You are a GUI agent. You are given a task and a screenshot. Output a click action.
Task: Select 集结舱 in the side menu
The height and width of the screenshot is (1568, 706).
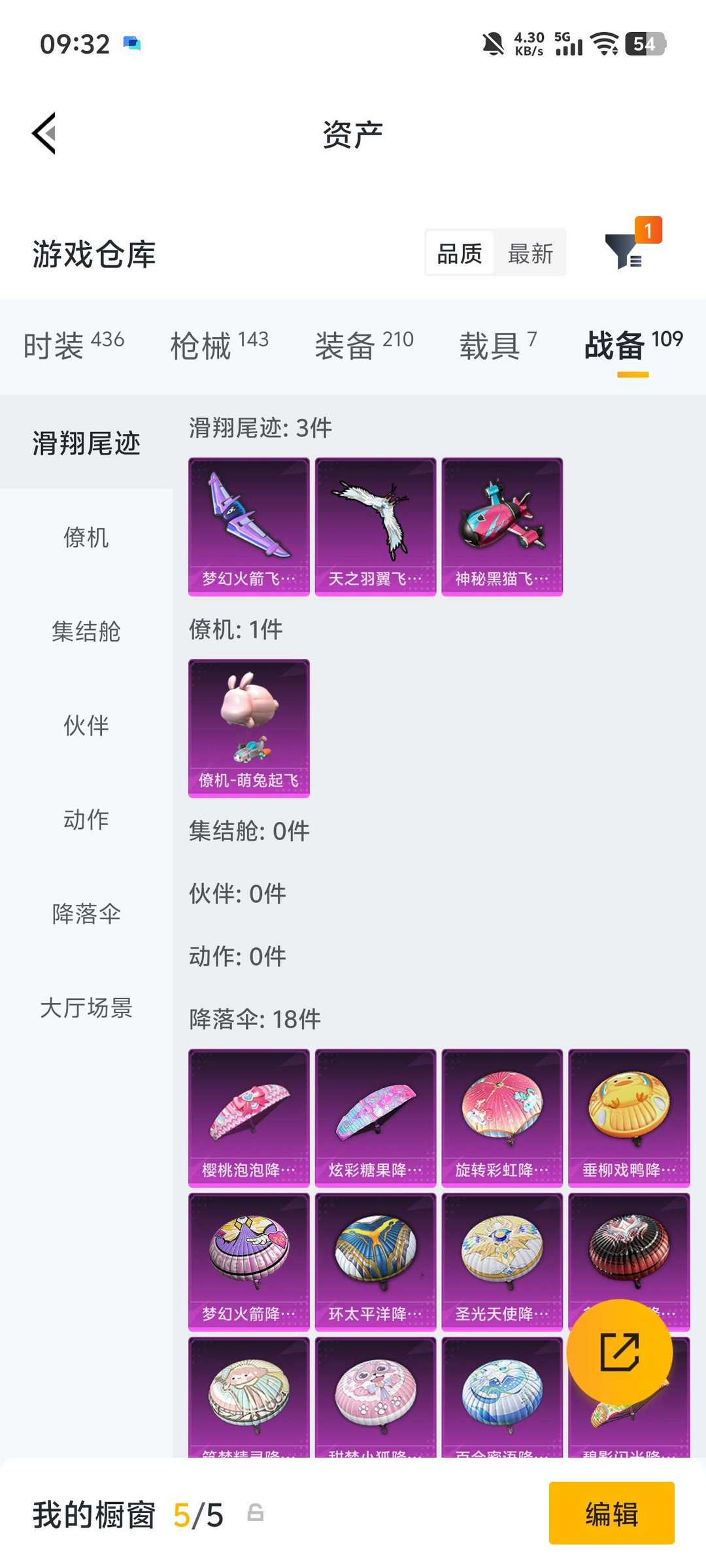click(86, 631)
